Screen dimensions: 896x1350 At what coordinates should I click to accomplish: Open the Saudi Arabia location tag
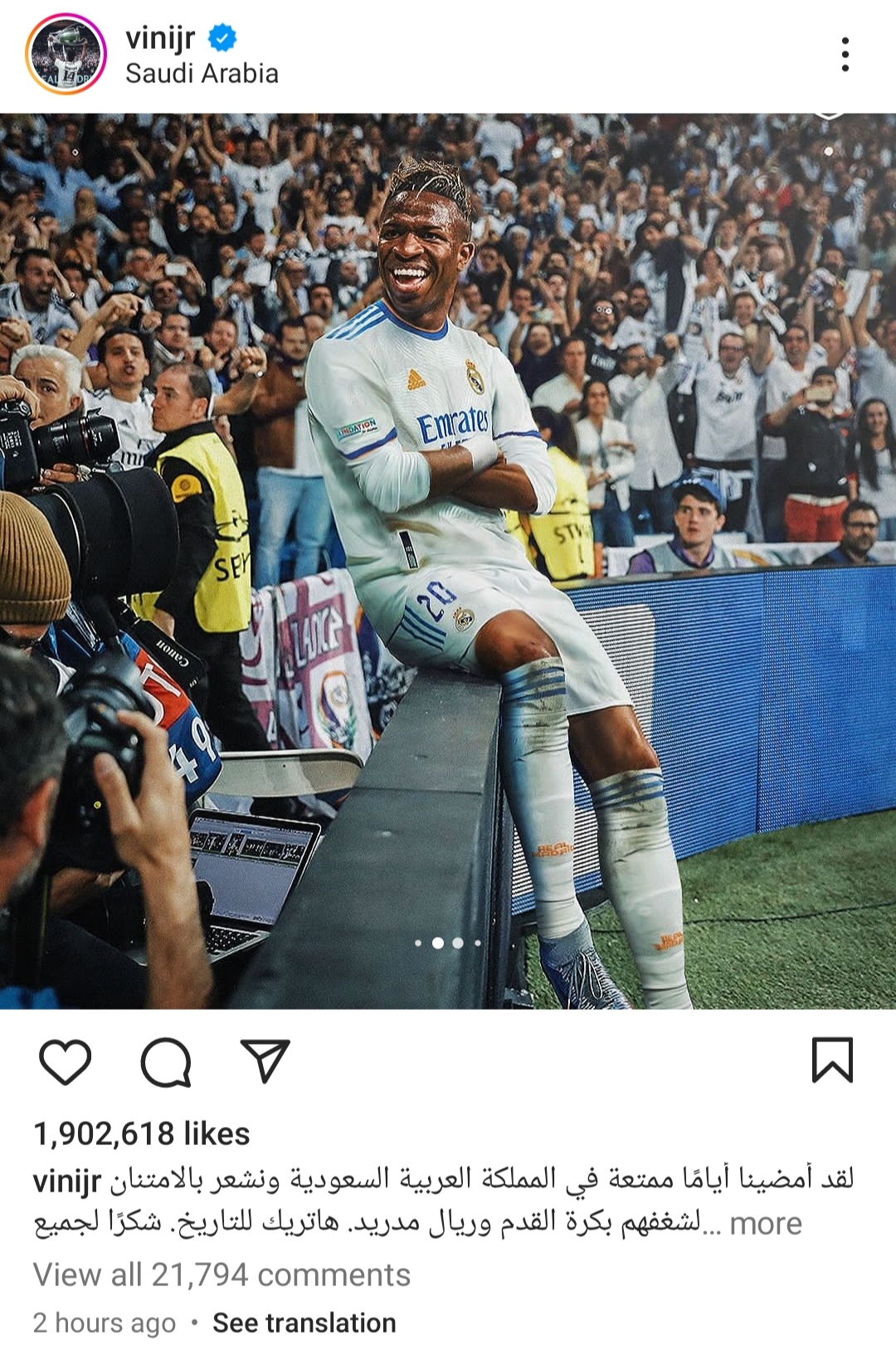pyautogui.click(x=202, y=74)
